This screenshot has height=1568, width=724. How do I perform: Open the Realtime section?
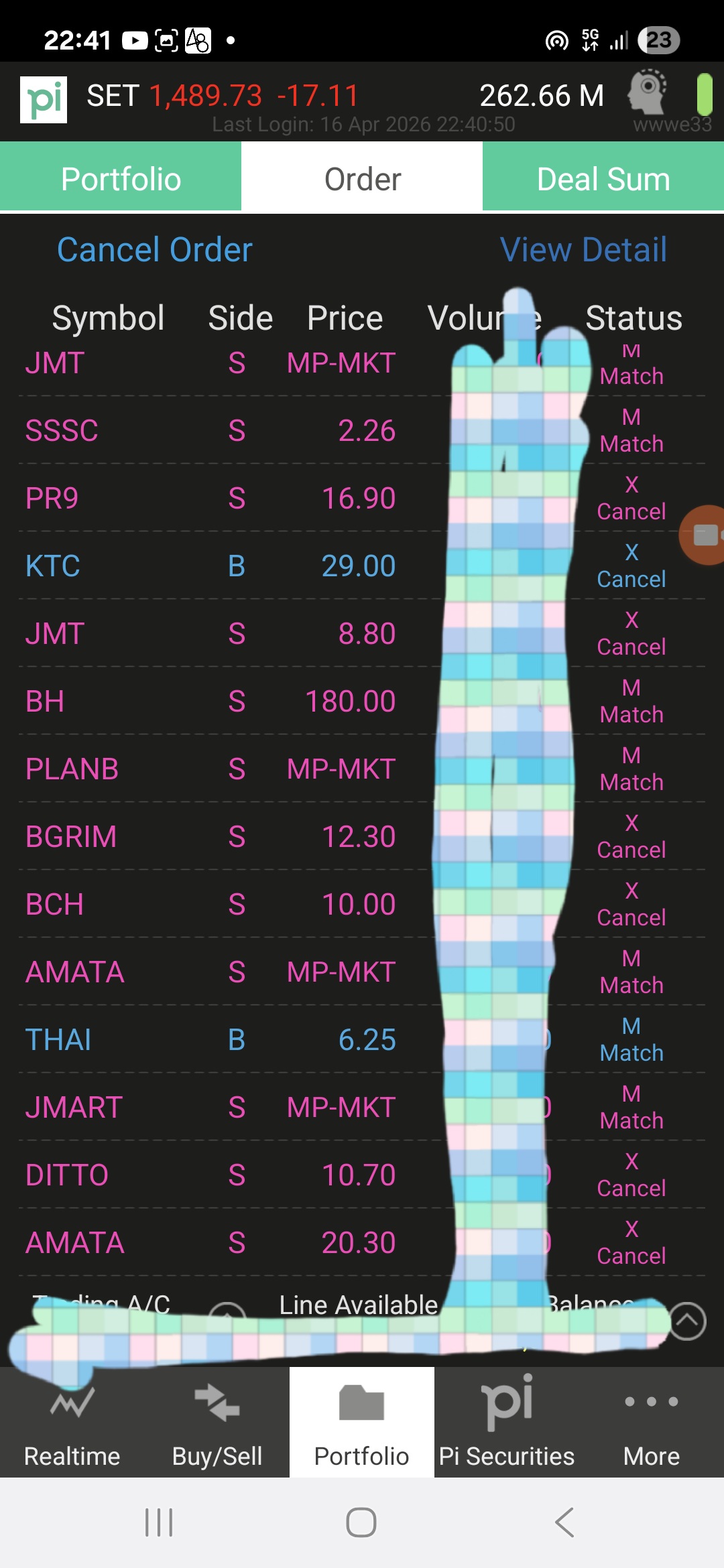(x=72, y=1422)
